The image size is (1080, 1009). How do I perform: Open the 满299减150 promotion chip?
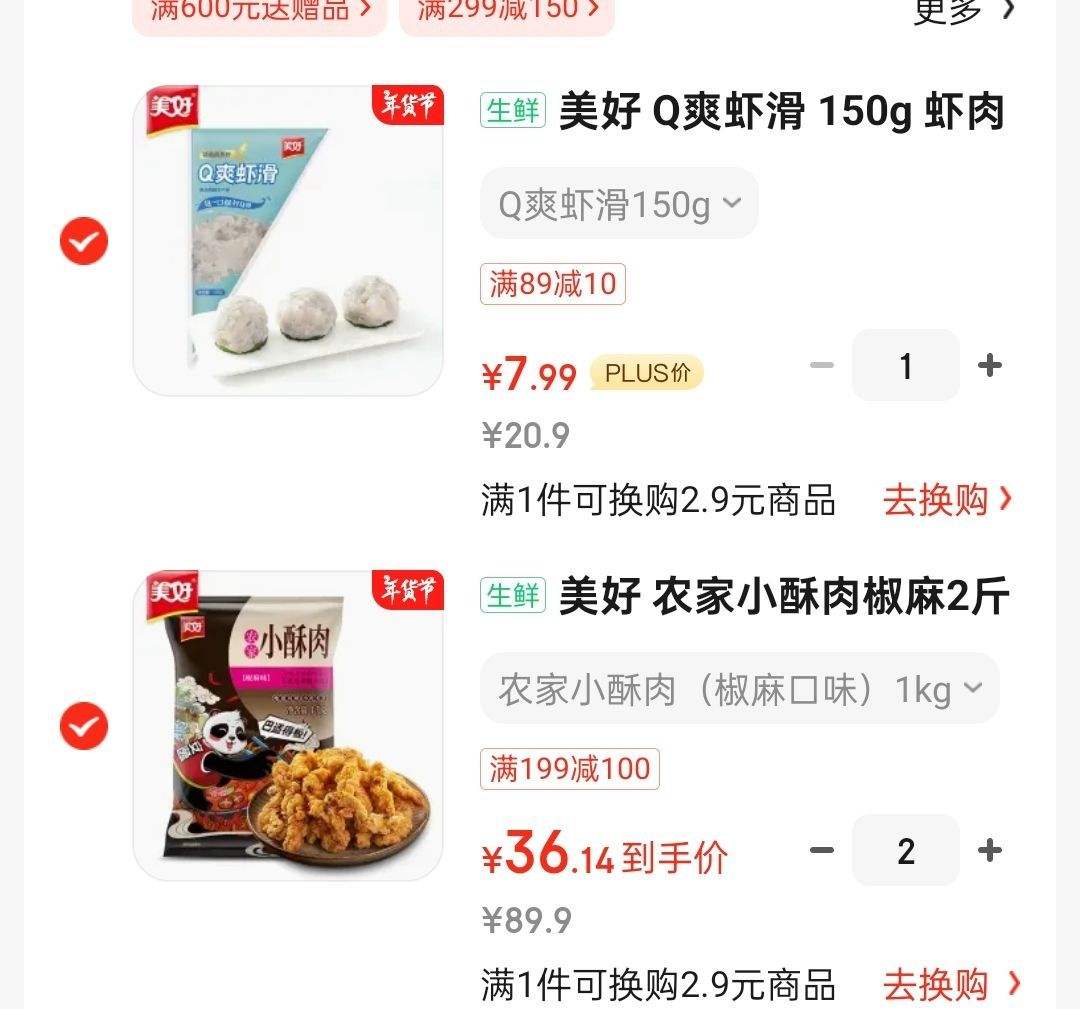pyautogui.click(x=507, y=12)
